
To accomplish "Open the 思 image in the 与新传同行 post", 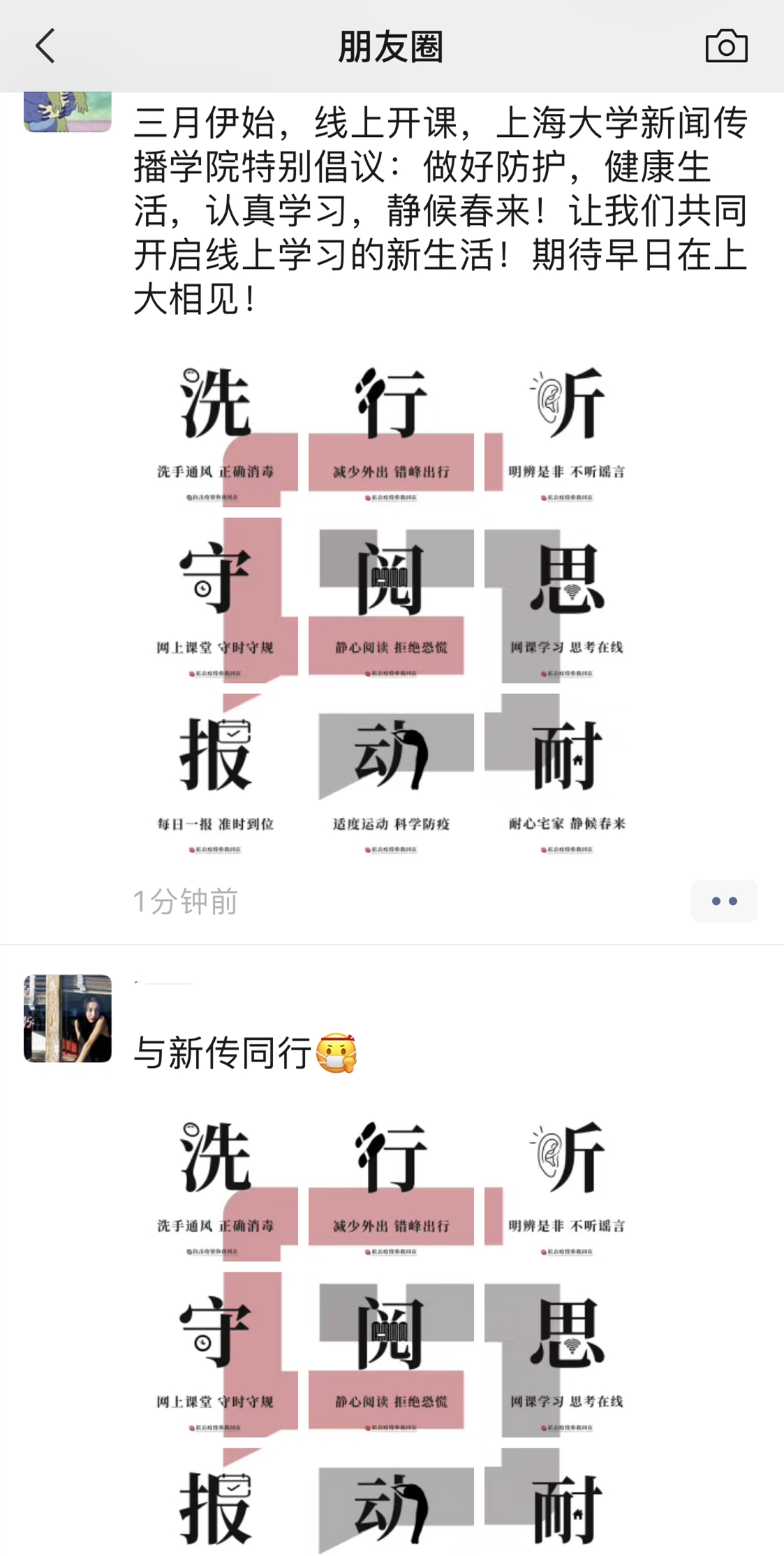I will point(567,1360).
